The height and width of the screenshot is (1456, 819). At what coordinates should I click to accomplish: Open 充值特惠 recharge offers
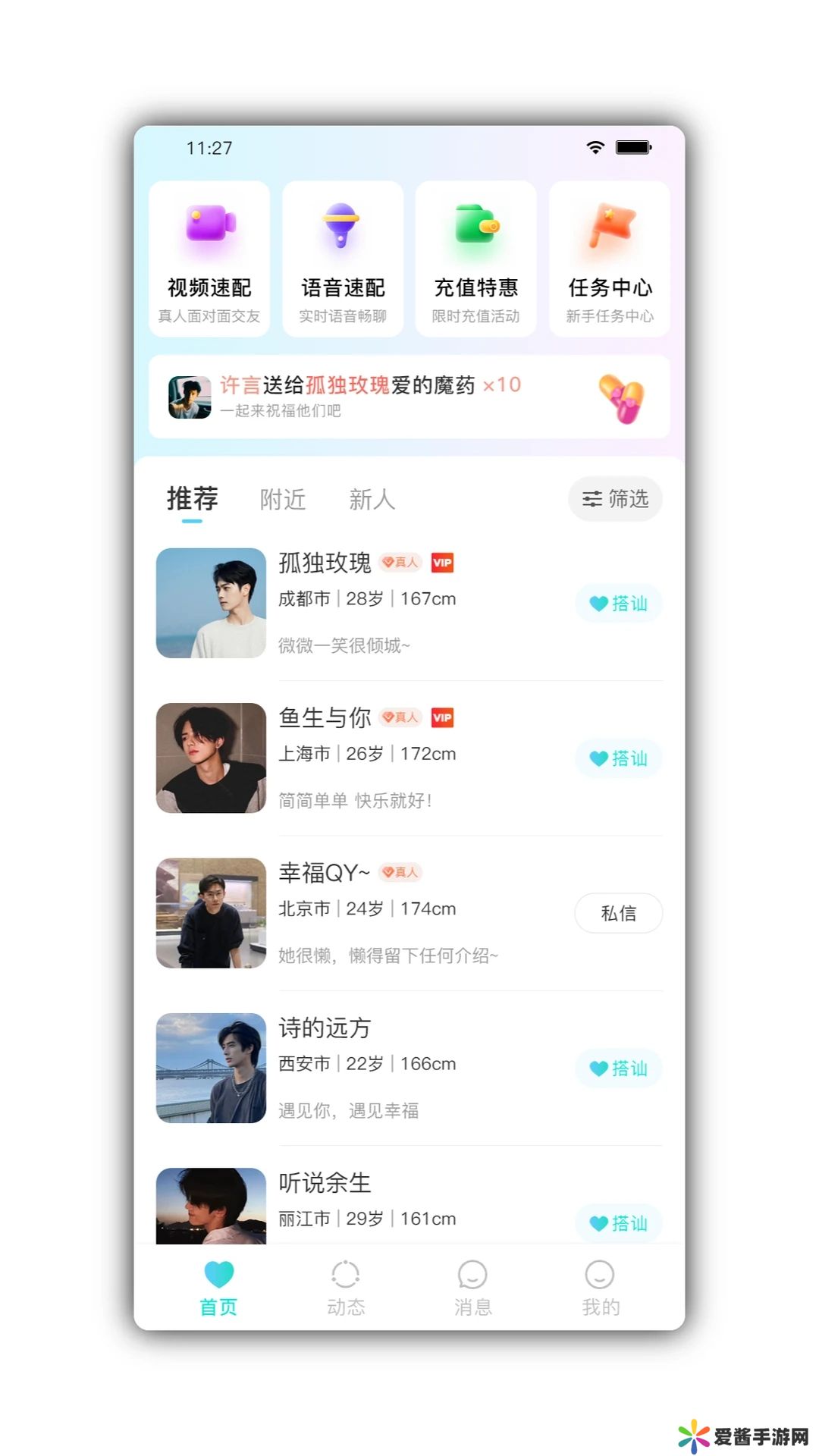475,259
